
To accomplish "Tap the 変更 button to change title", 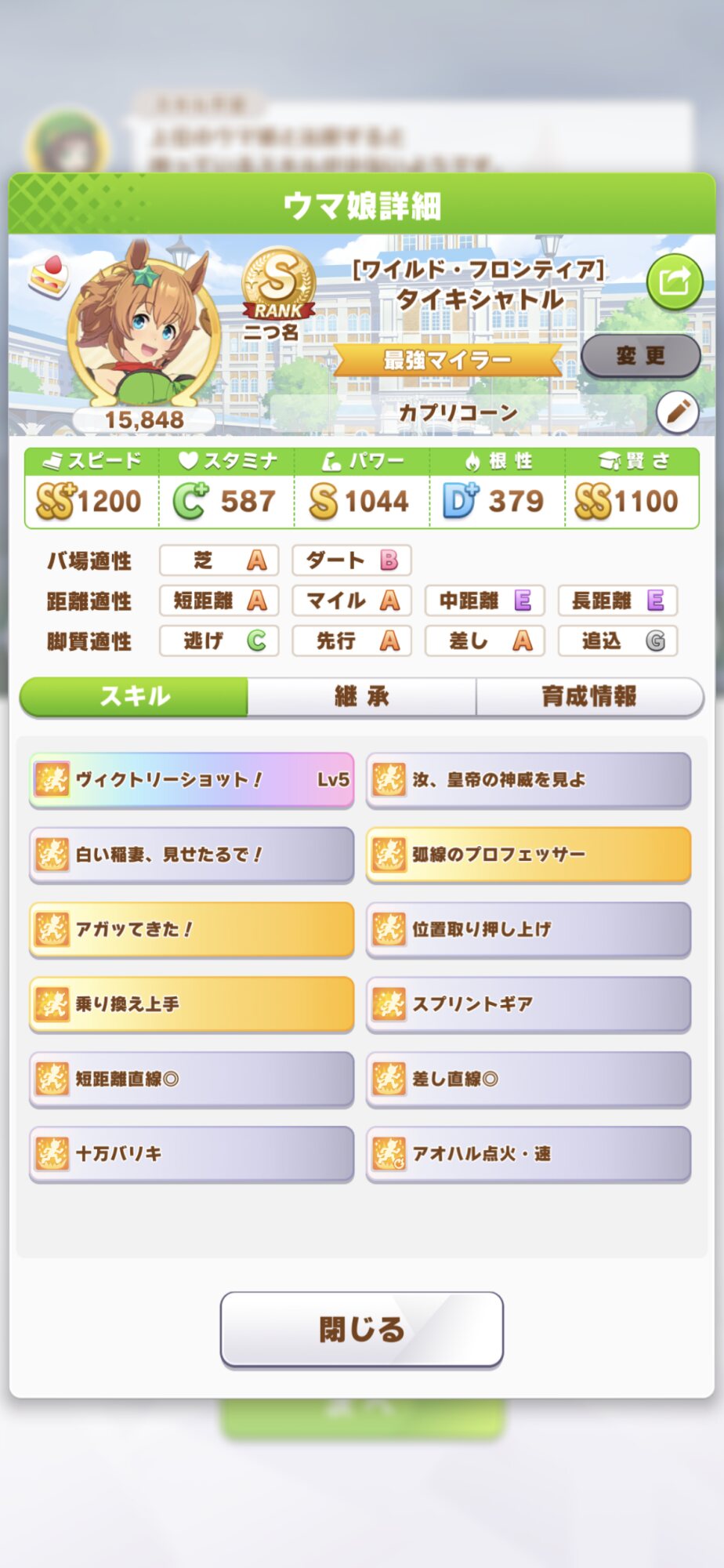I will [640, 356].
